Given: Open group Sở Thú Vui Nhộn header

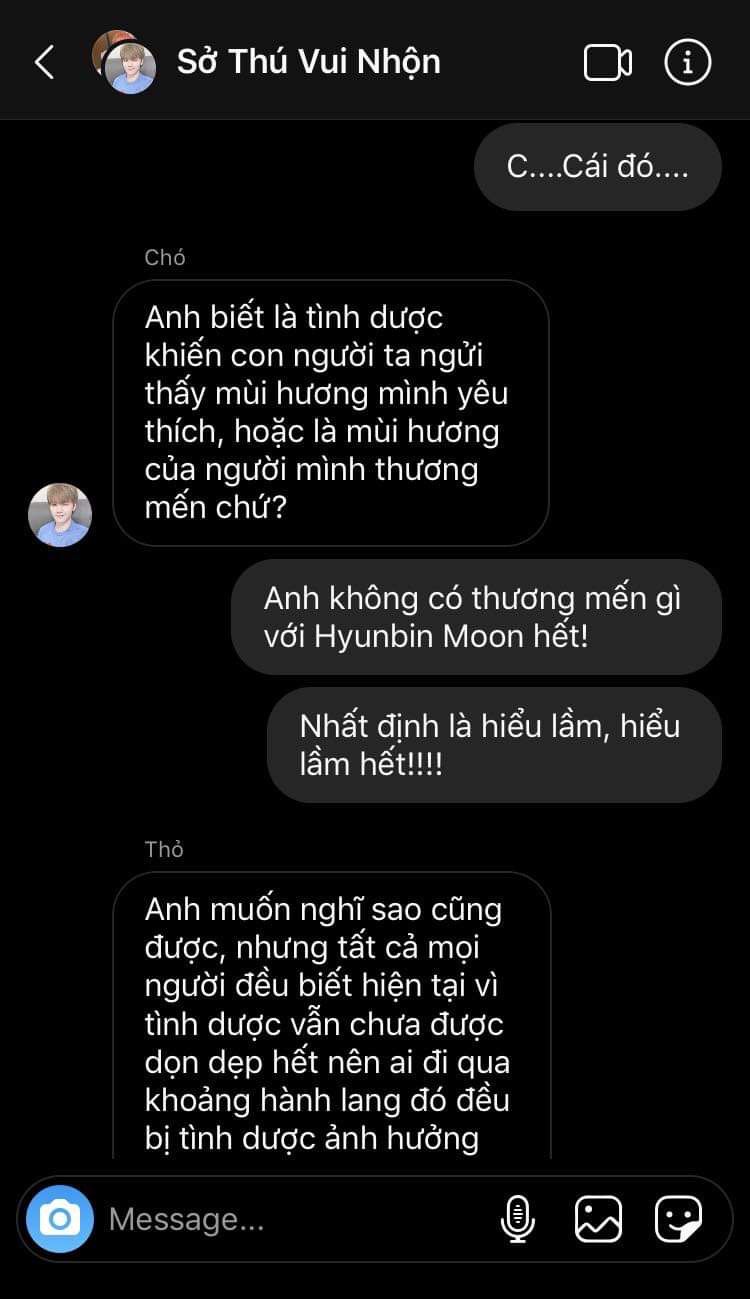Looking at the screenshot, I should click(x=308, y=62).
